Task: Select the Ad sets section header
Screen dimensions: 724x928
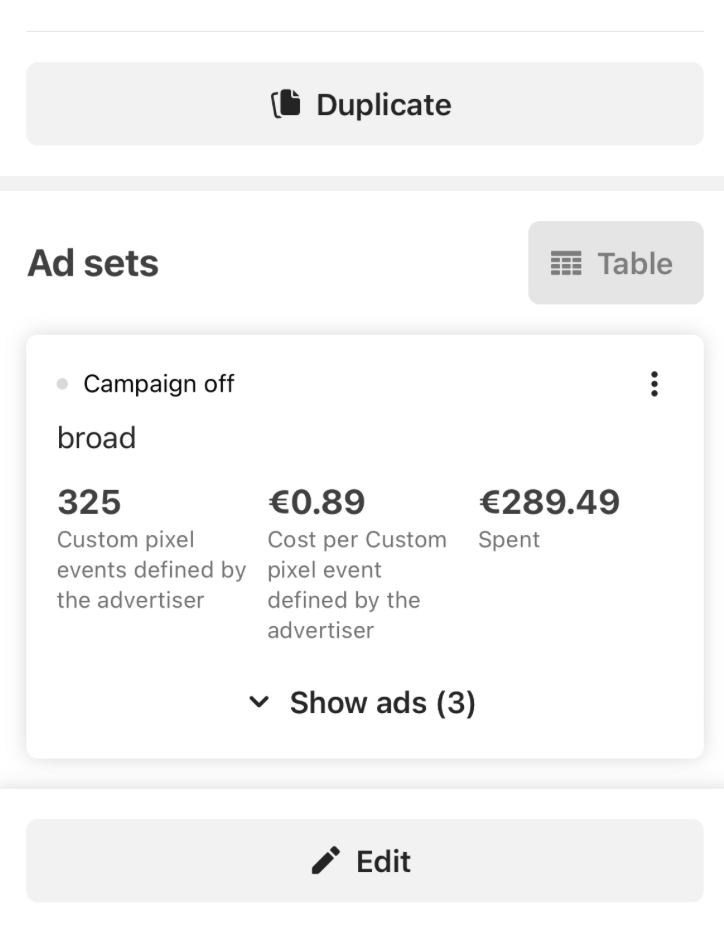Action: click(x=91, y=263)
